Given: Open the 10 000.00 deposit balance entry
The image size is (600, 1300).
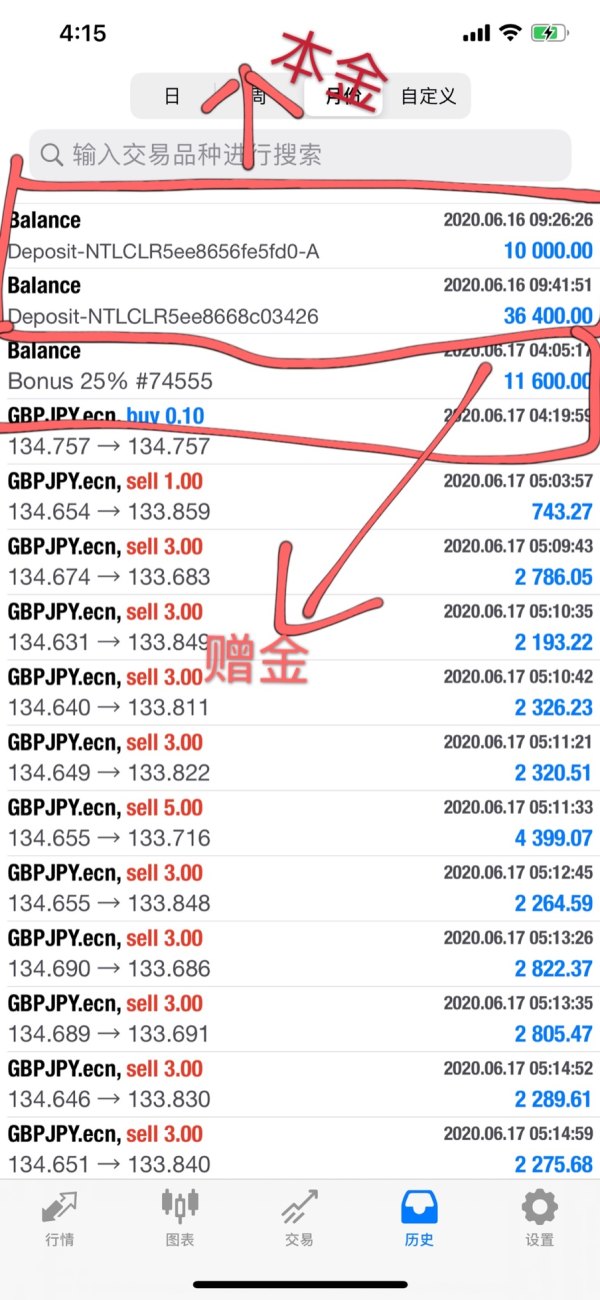Looking at the screenshot, I should click(x=300, y=236).
